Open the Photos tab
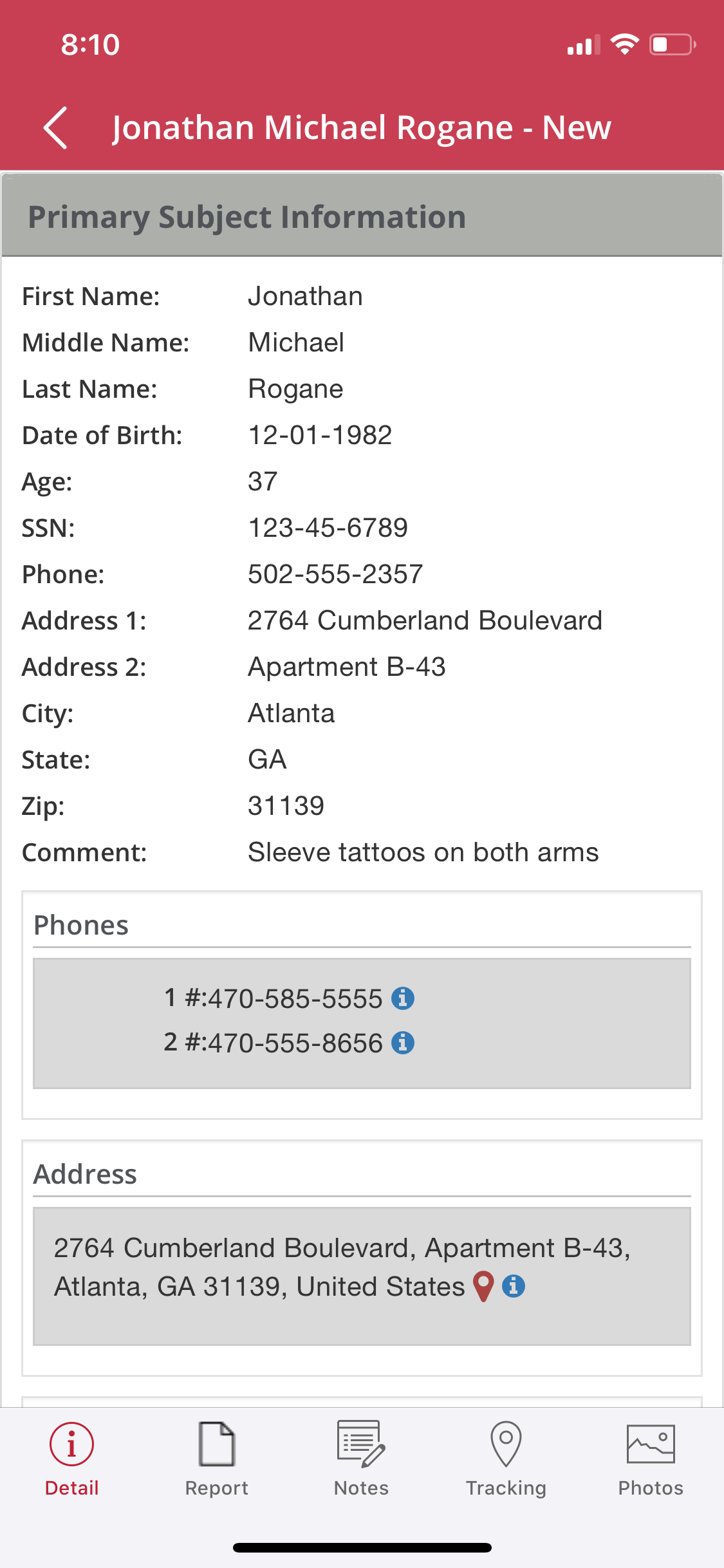Screen dimensions: 724x1568 (x=651, y=1459)
